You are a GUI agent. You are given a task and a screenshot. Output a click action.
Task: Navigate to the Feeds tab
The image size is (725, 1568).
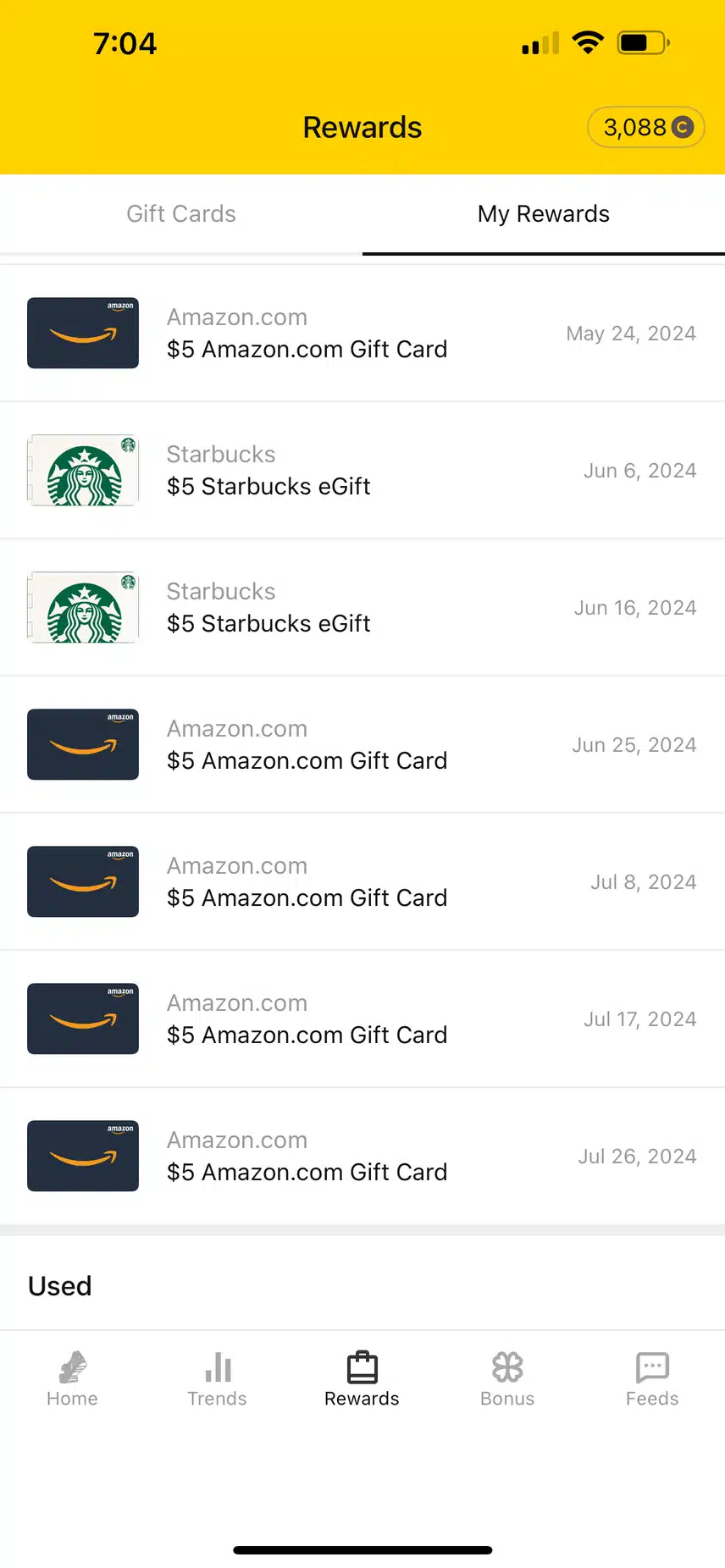click(652, 1379)
